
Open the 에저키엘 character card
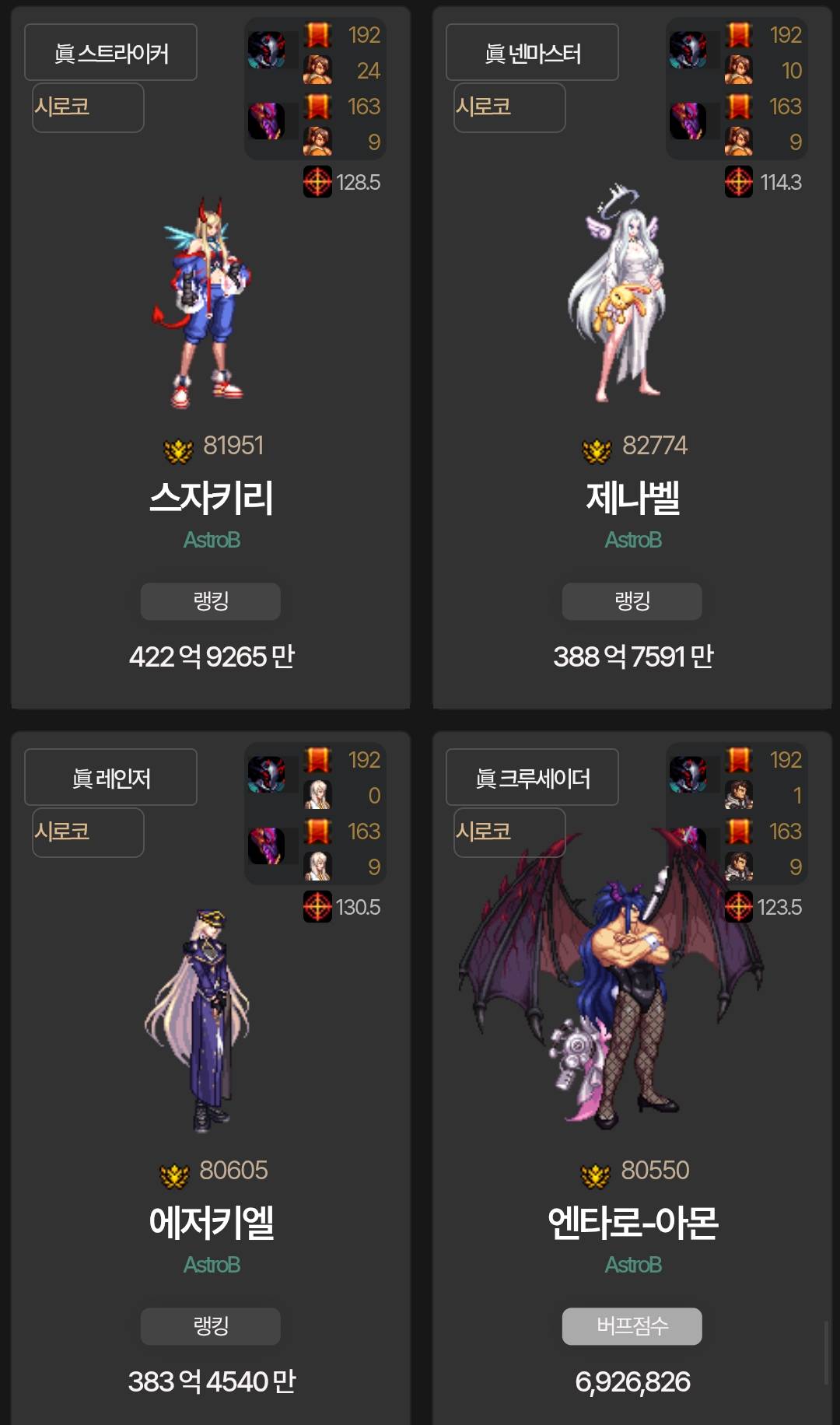coord(211,1223)
